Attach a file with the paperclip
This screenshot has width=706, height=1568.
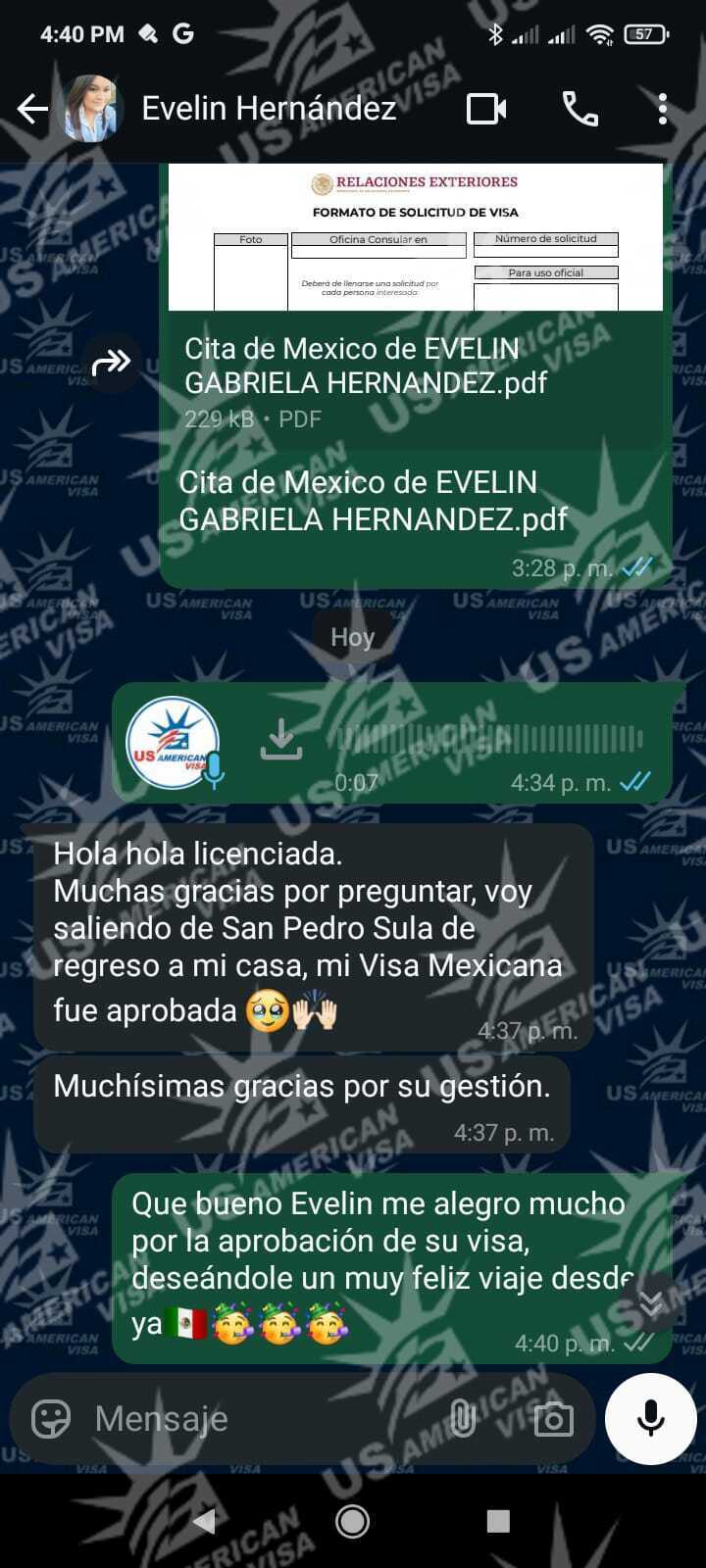point(462,1418)
